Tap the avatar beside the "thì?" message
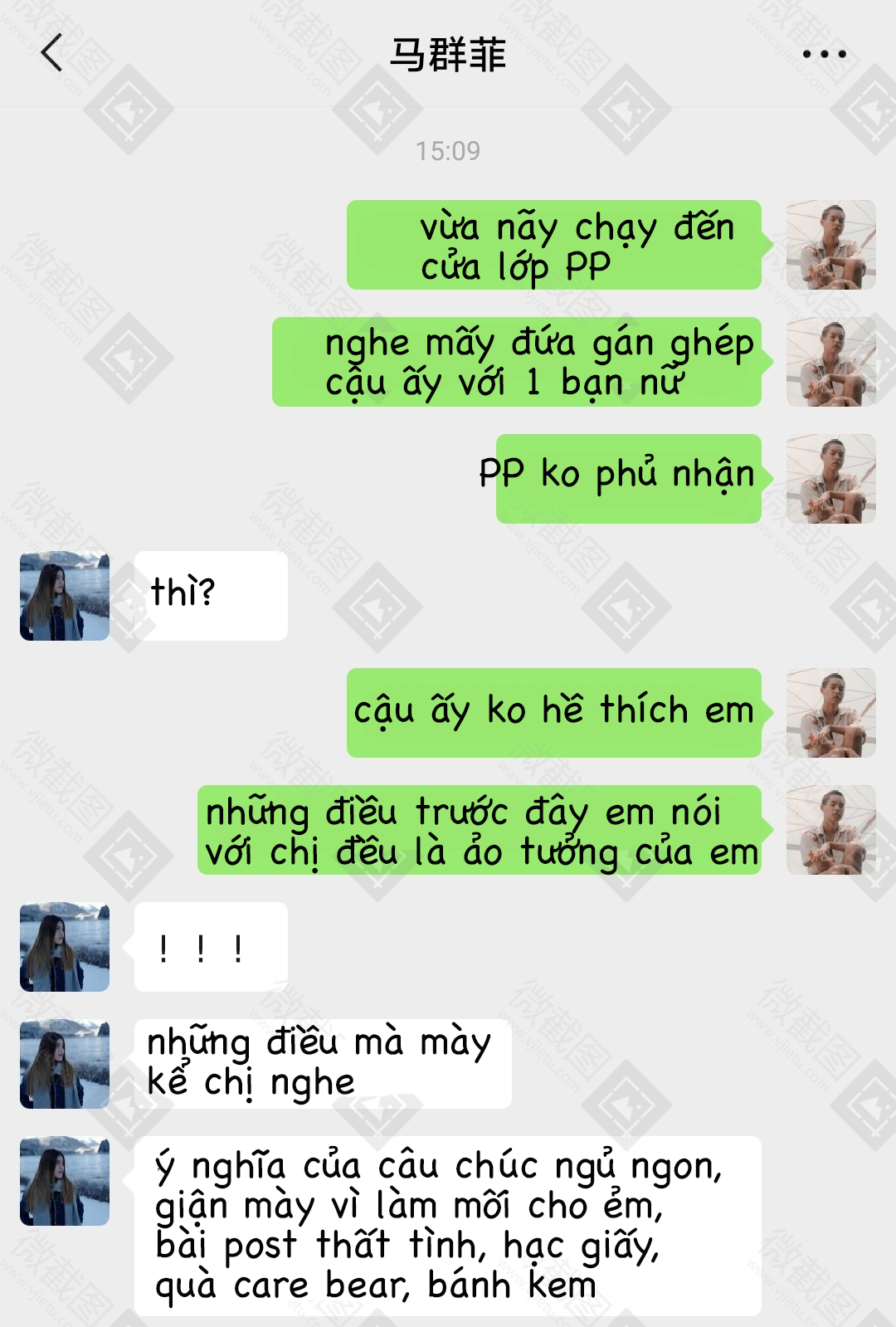 [65, 596]
